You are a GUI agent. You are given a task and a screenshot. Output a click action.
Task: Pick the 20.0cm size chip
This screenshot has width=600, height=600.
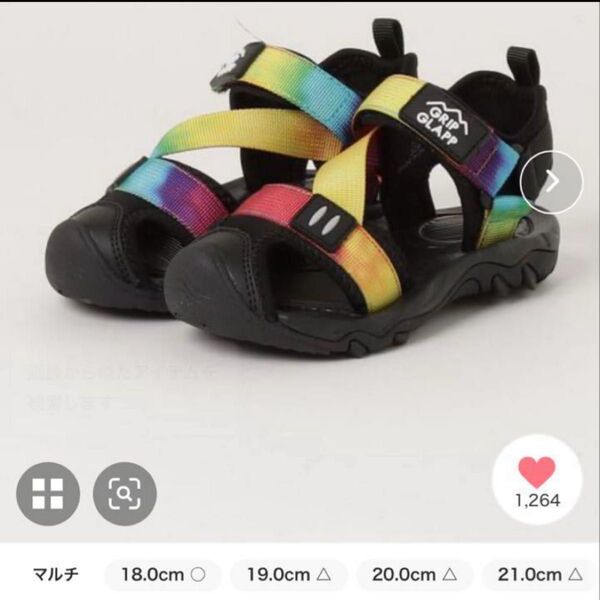pyautogui.click(x=414, y=575)
